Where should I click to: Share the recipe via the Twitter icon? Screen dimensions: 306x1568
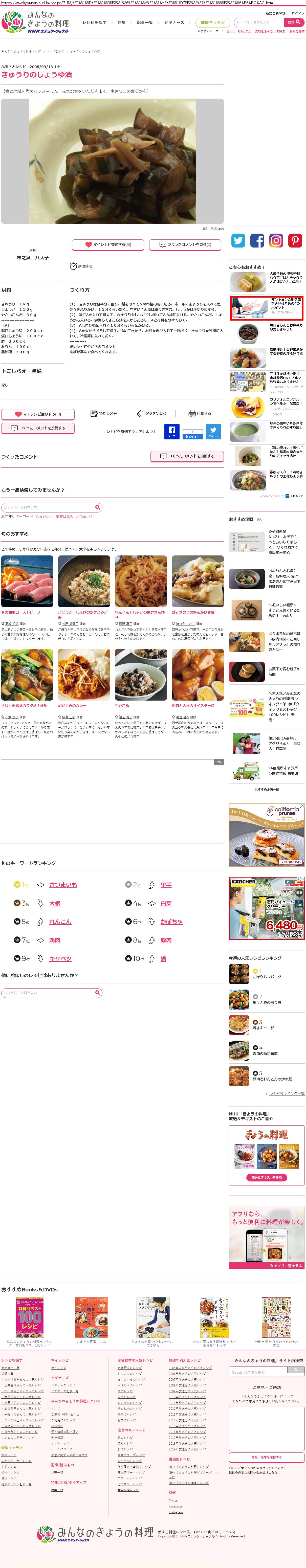click(x=238, y=240)
